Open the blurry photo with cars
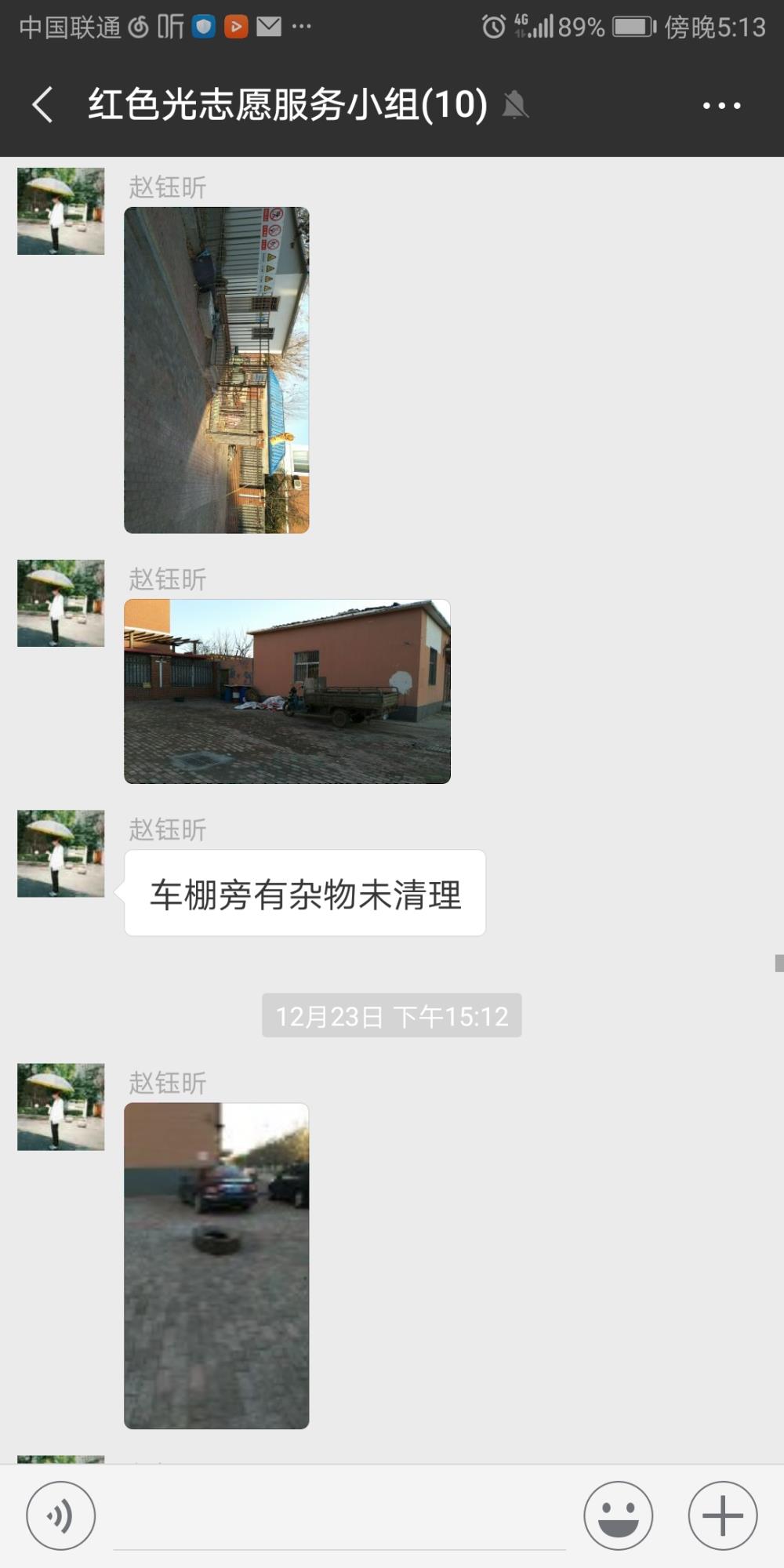The width and height of the screenshot is (784, 1568). tap(216, 1265)
